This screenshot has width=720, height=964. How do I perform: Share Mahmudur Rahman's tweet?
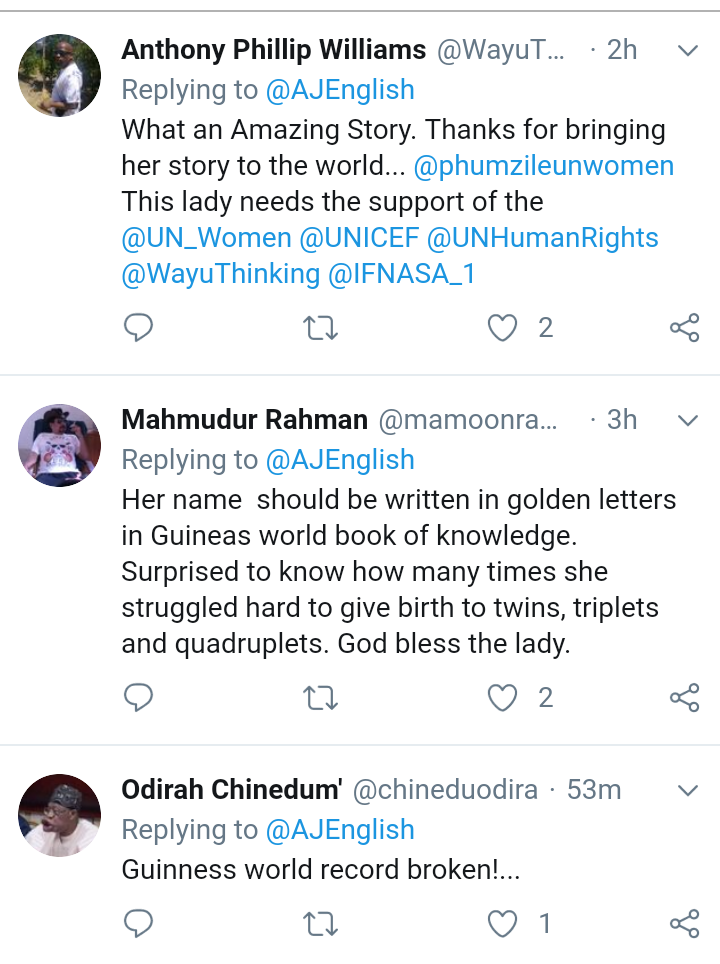pyautogui.click(x=684, y=698)
